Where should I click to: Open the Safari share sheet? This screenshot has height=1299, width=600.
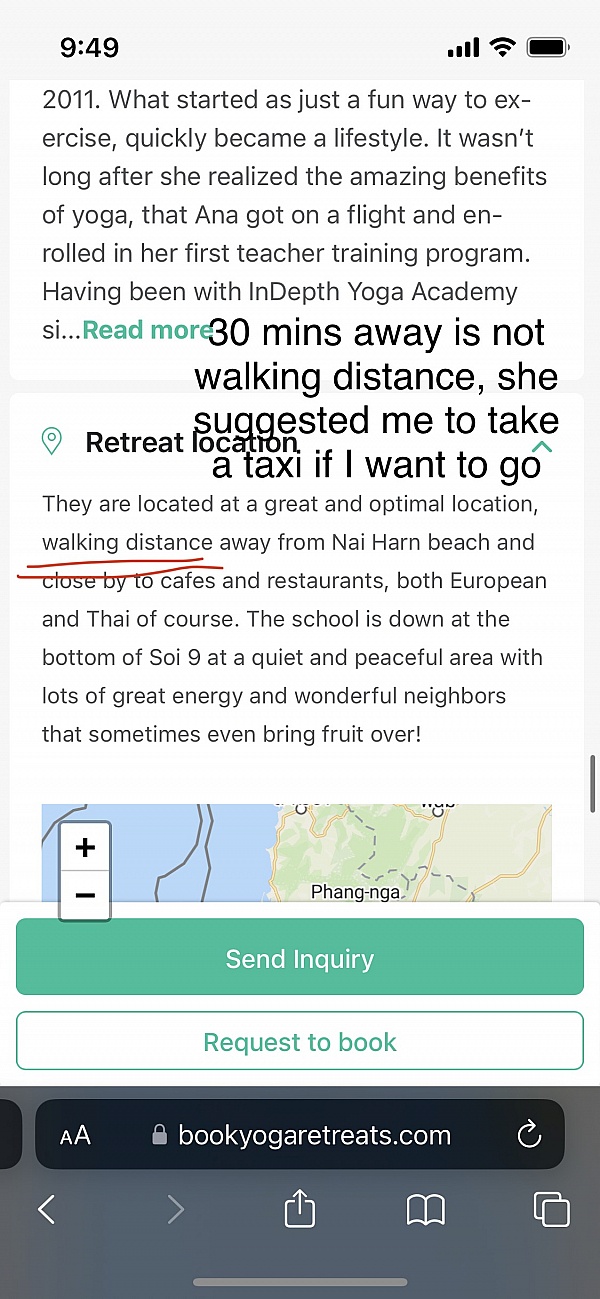click(x=300, y=1210)
